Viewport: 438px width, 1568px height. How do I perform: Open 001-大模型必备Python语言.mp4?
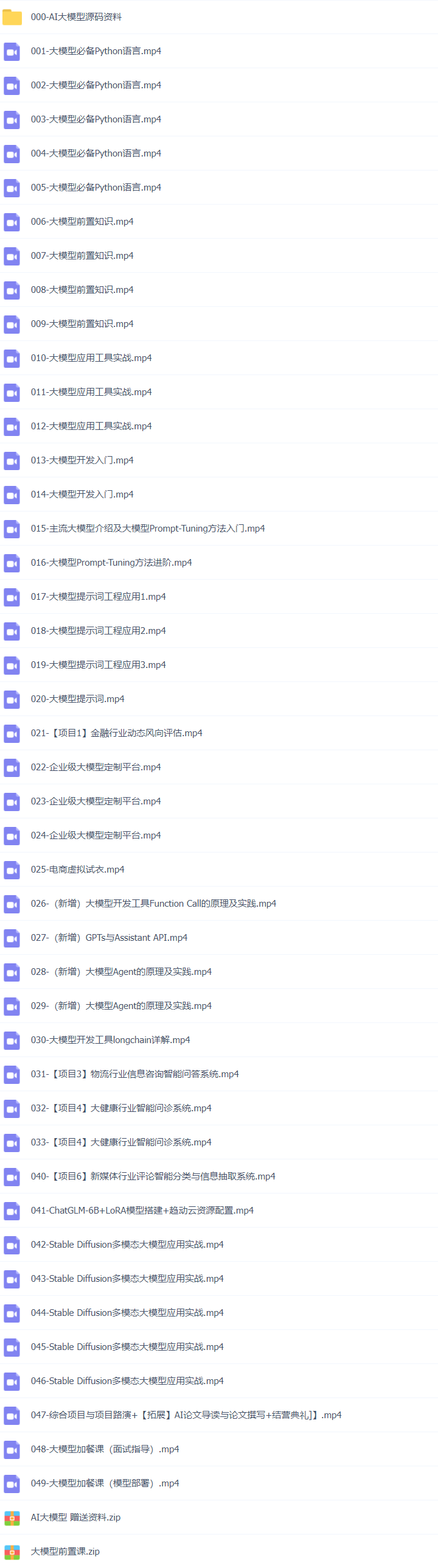[96, 51]
